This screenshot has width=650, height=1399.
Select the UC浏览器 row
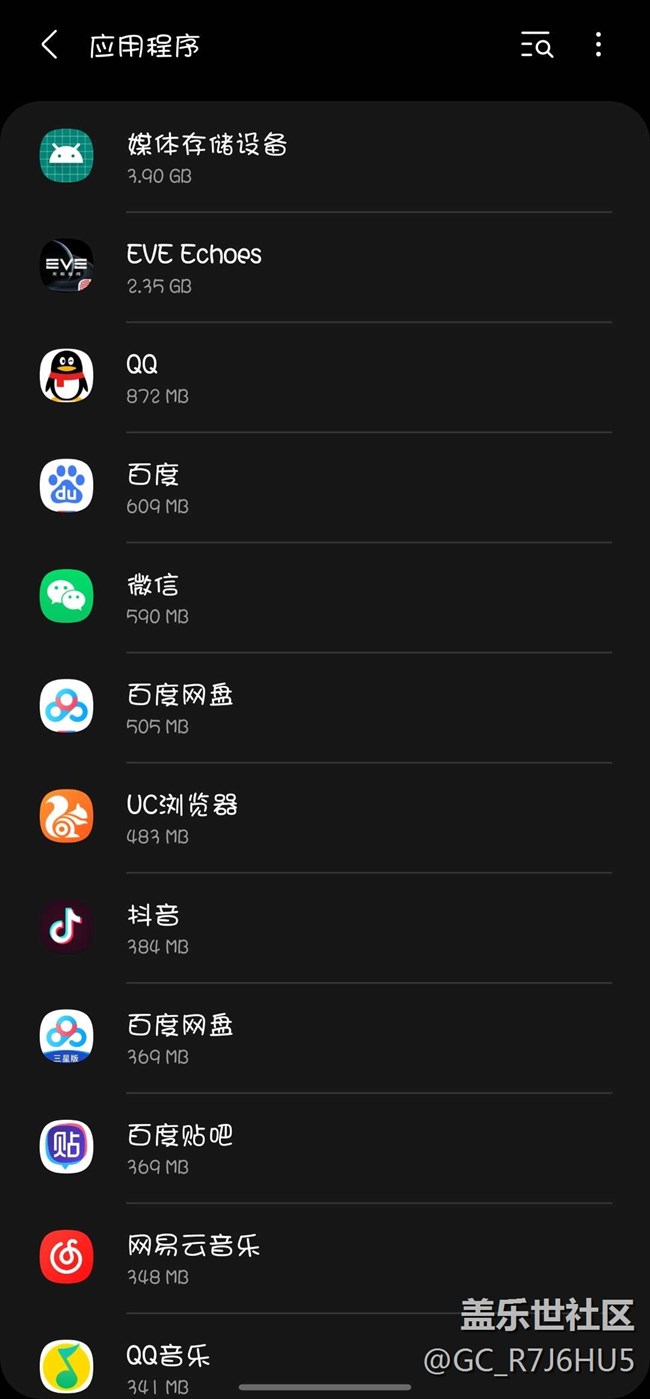click(x=325, y=817)
